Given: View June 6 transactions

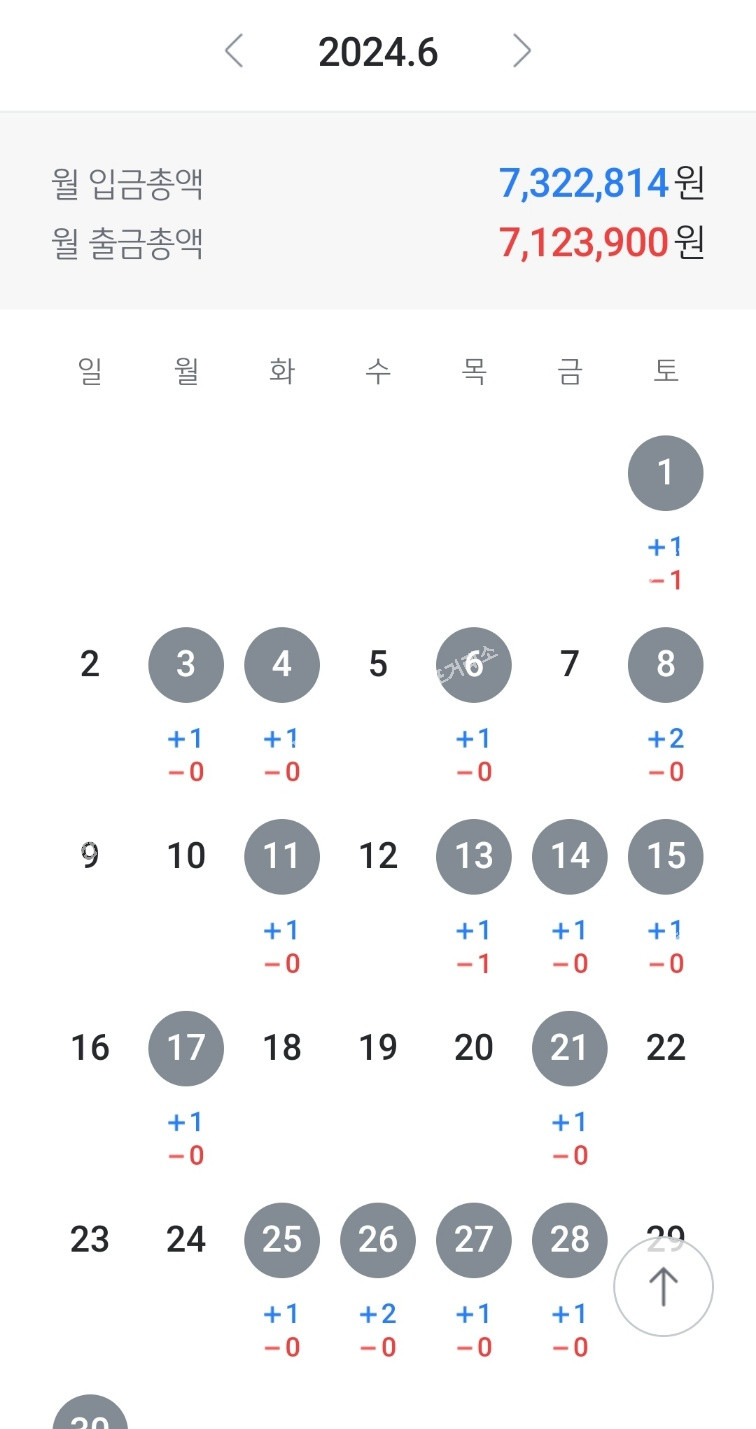Looking at the screenshot, I should tap(474, 664).
